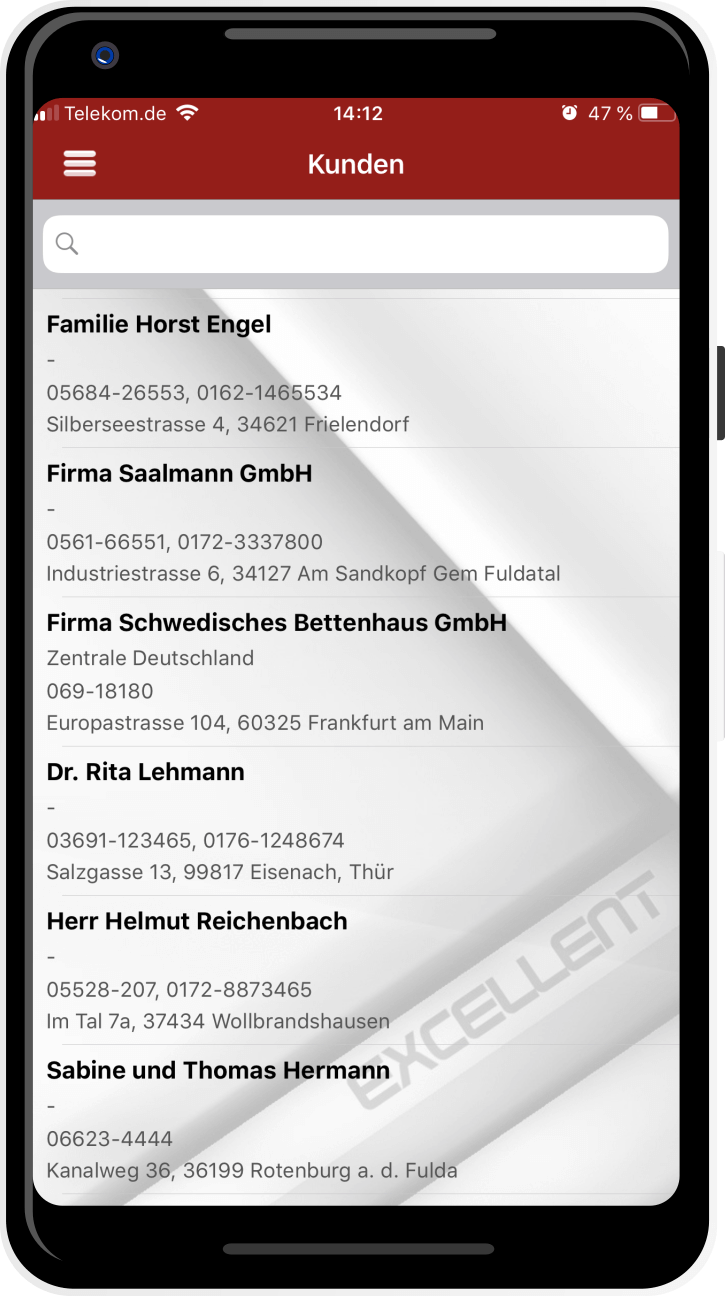Select Firma Schwedisches Bettenhaus GmbH
The width and height of the screenshot is (725, 1296).
click(356, 671)
